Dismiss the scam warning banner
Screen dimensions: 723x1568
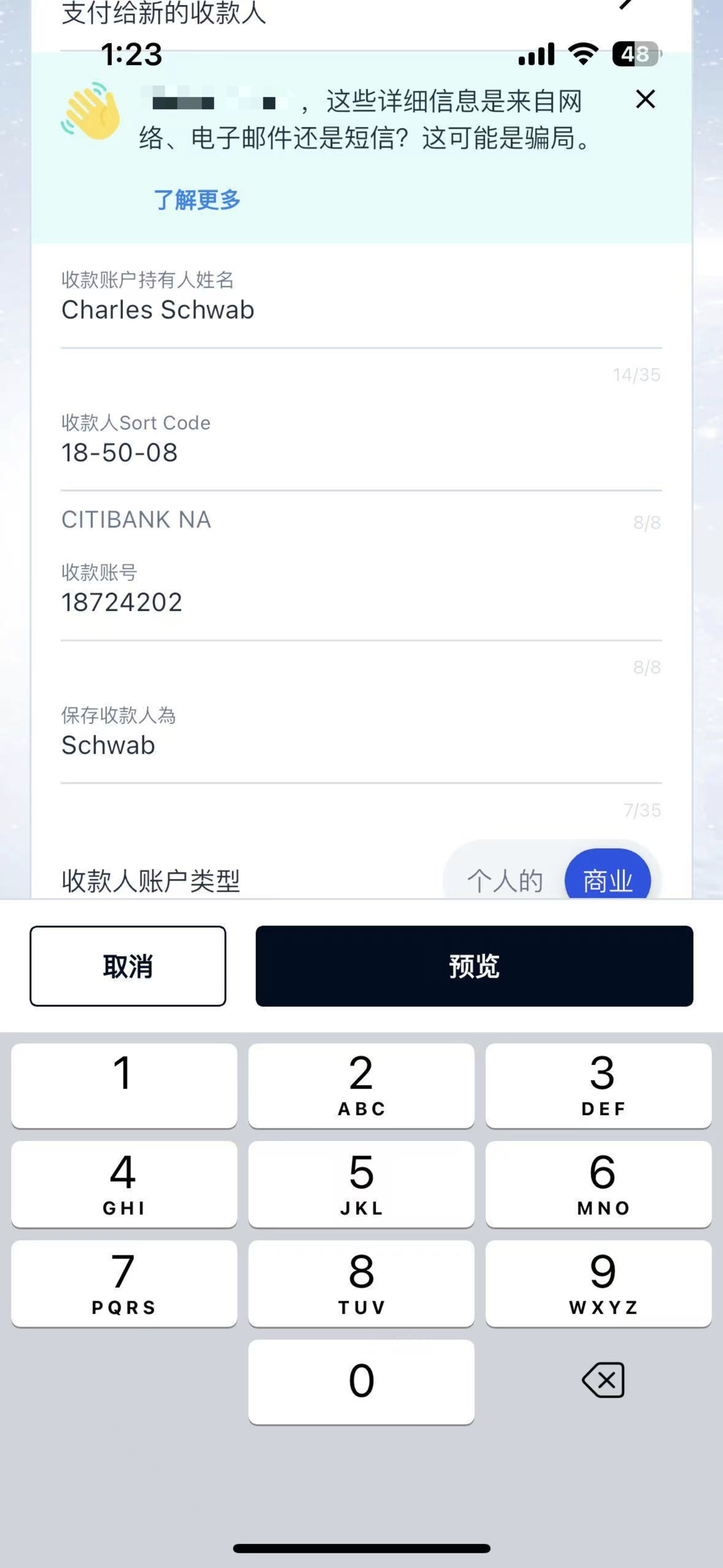pyautogui.click(x=645, y=99)
